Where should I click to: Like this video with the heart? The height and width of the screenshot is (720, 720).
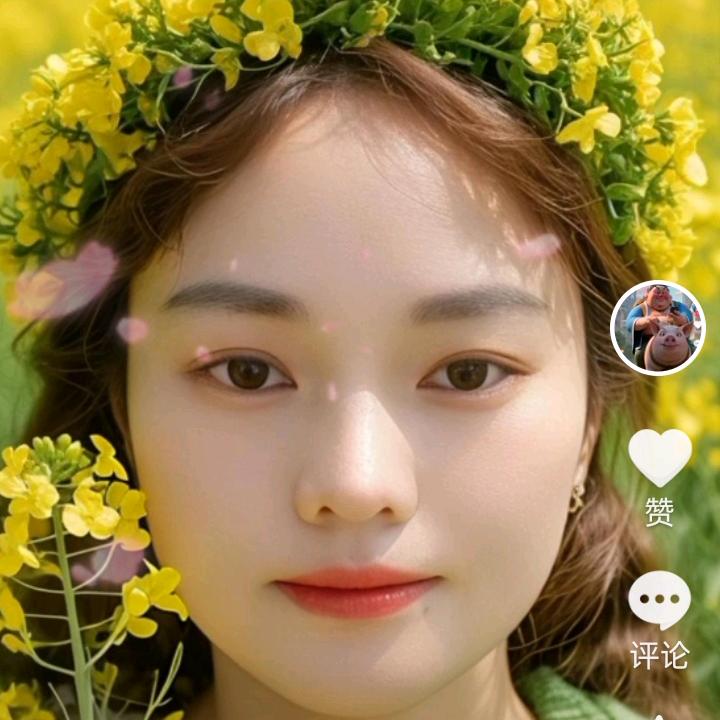point(659,457)
